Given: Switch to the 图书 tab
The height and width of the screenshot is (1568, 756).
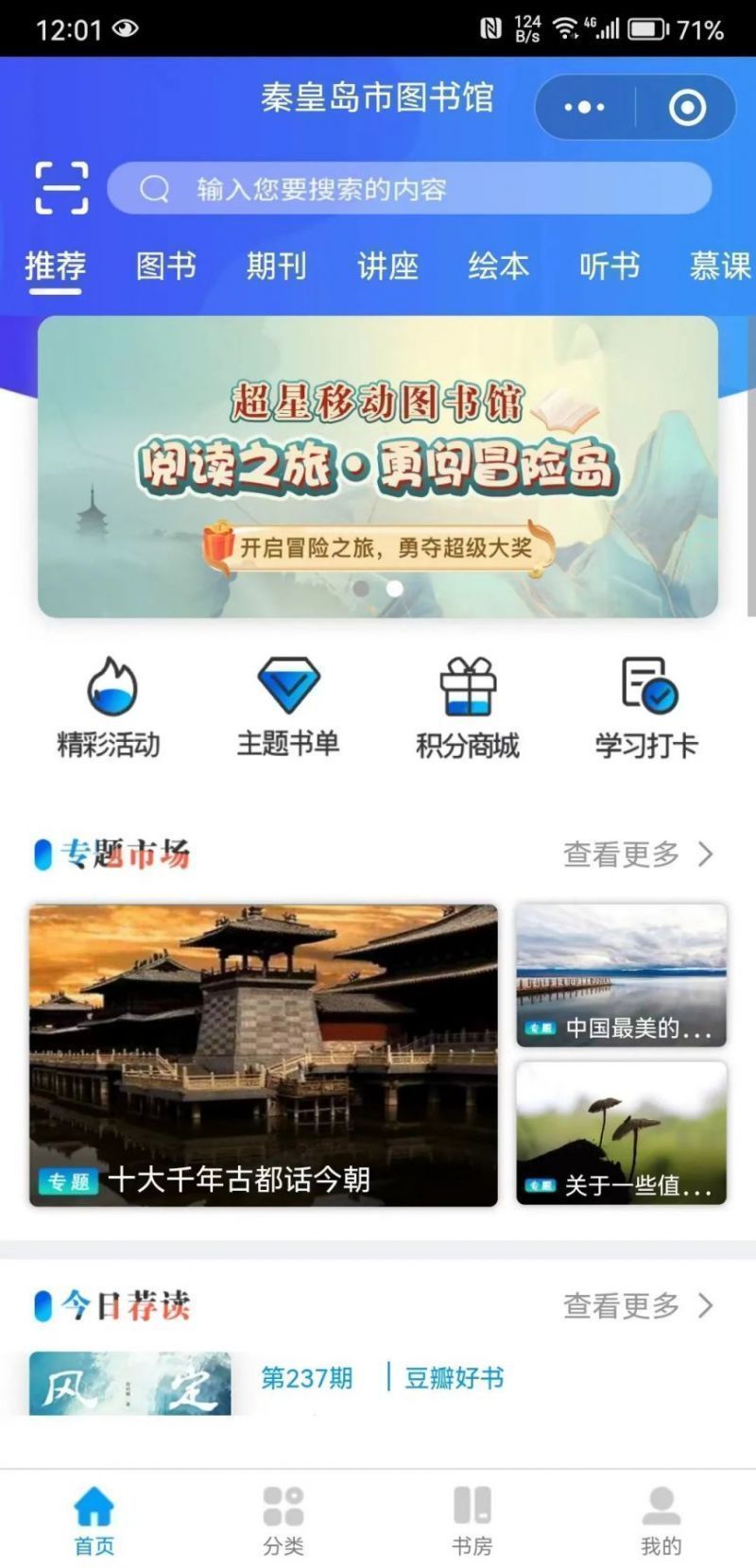Looking at the screenshot, I should [x=165, y=267].
